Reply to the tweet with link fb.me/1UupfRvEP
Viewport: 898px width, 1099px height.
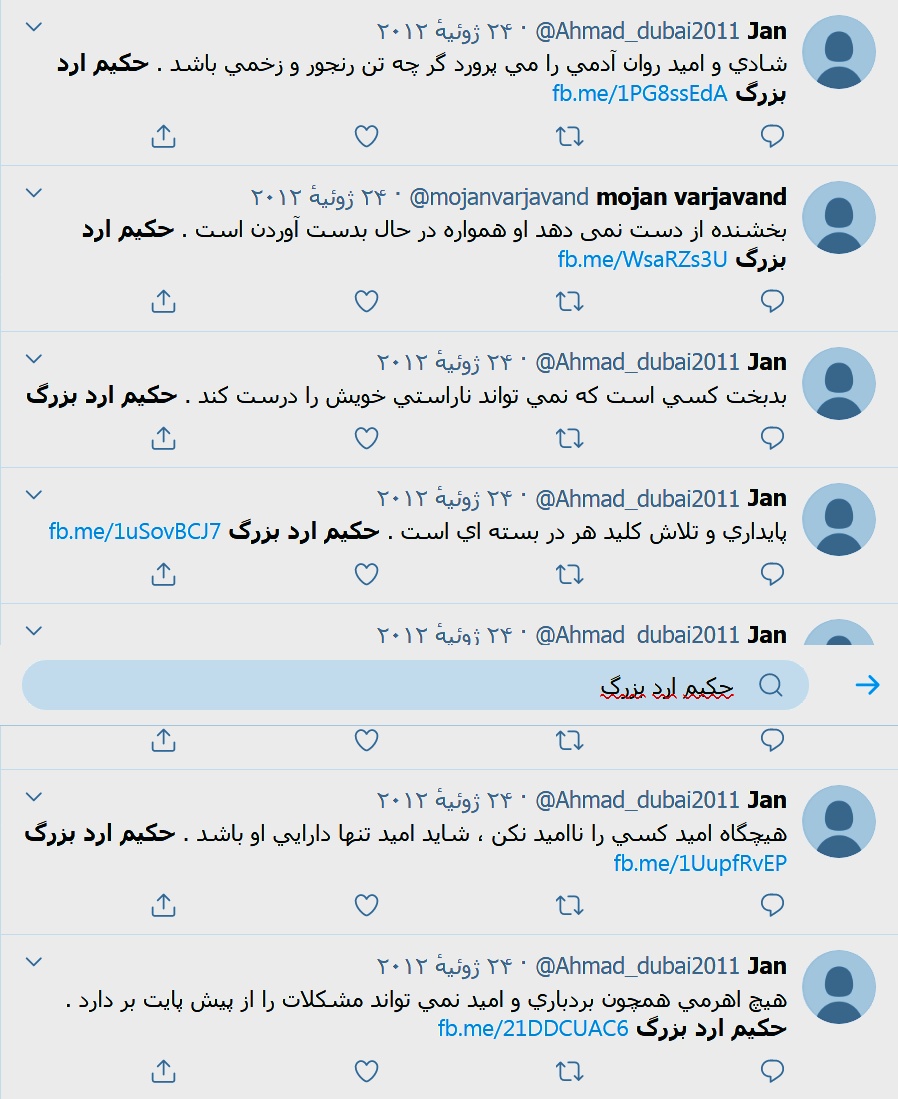pos(772,905)
